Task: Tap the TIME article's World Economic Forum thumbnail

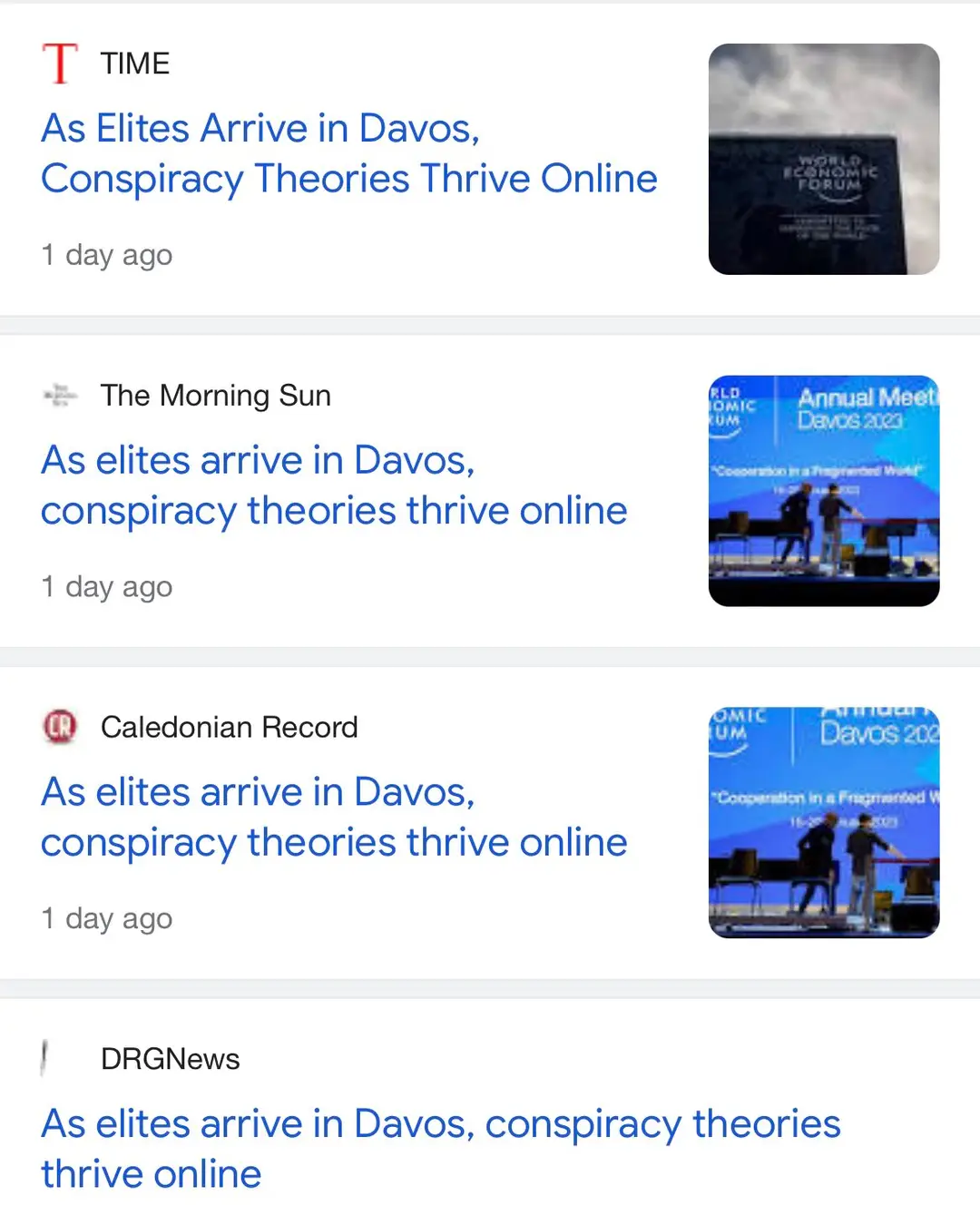Action: click(823, 159)
